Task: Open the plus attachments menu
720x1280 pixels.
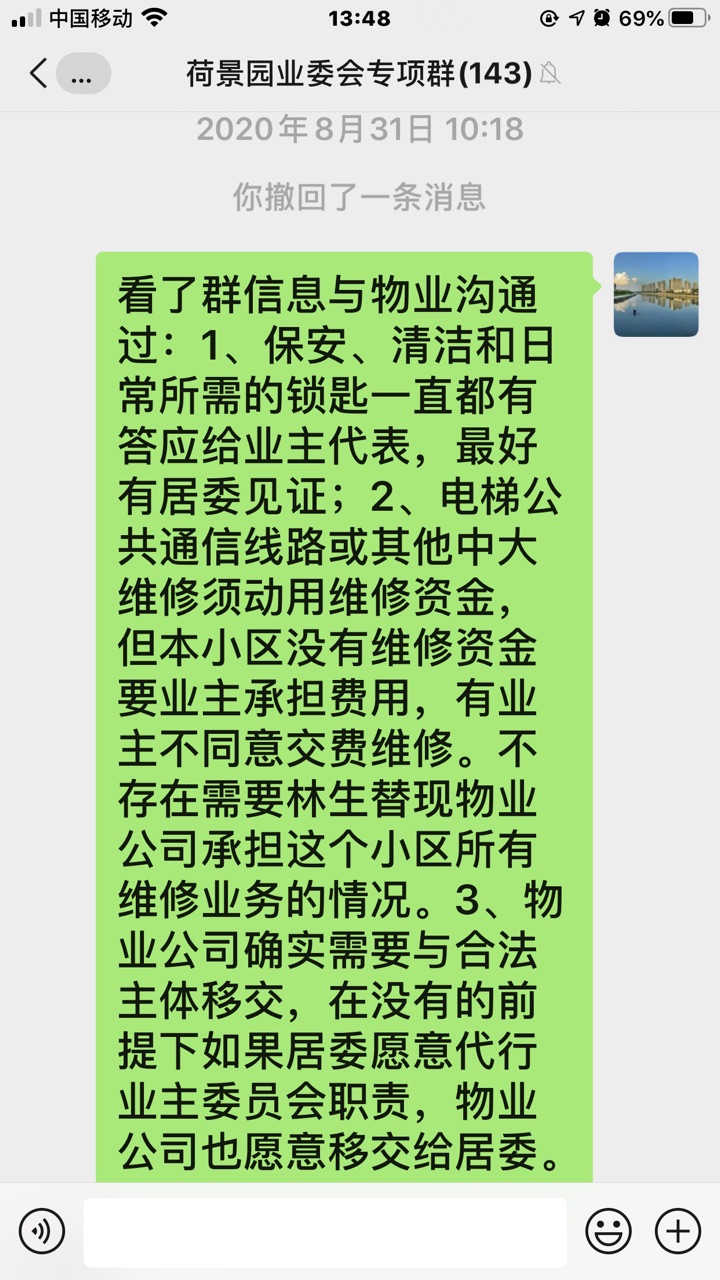Action: pos(677,1231)
